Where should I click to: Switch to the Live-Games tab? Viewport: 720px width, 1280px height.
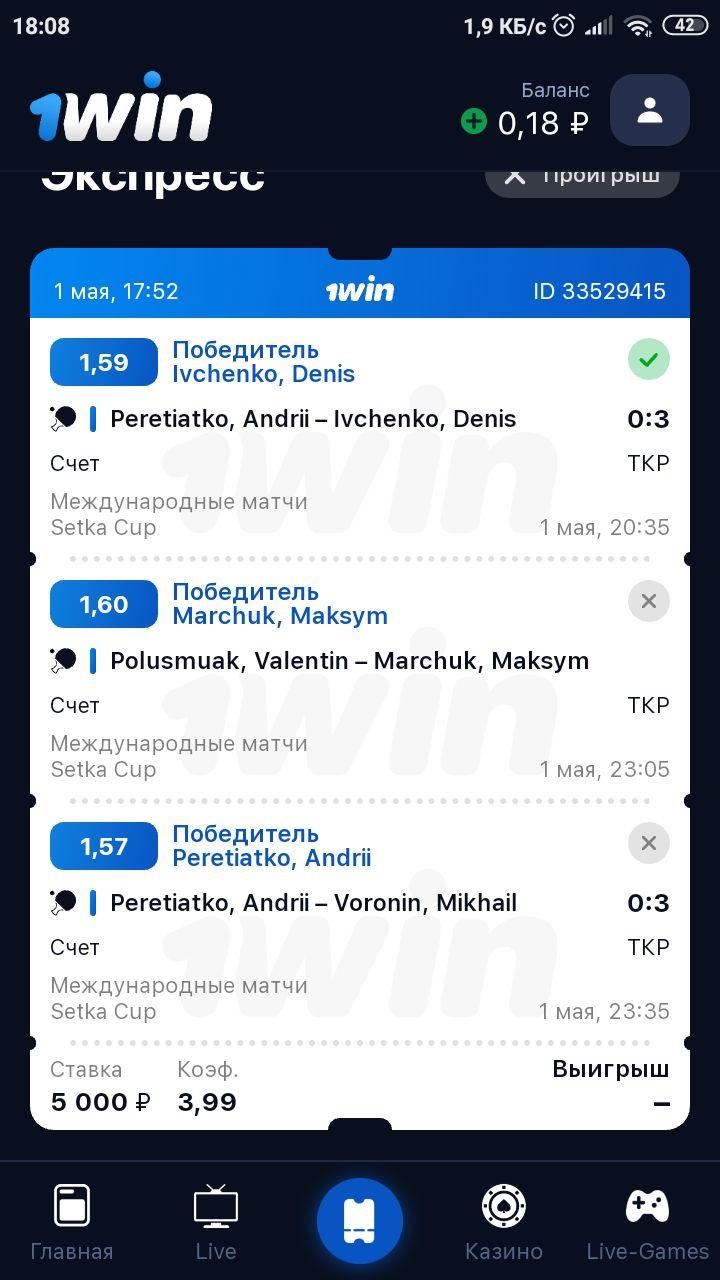pos(648,1222)
